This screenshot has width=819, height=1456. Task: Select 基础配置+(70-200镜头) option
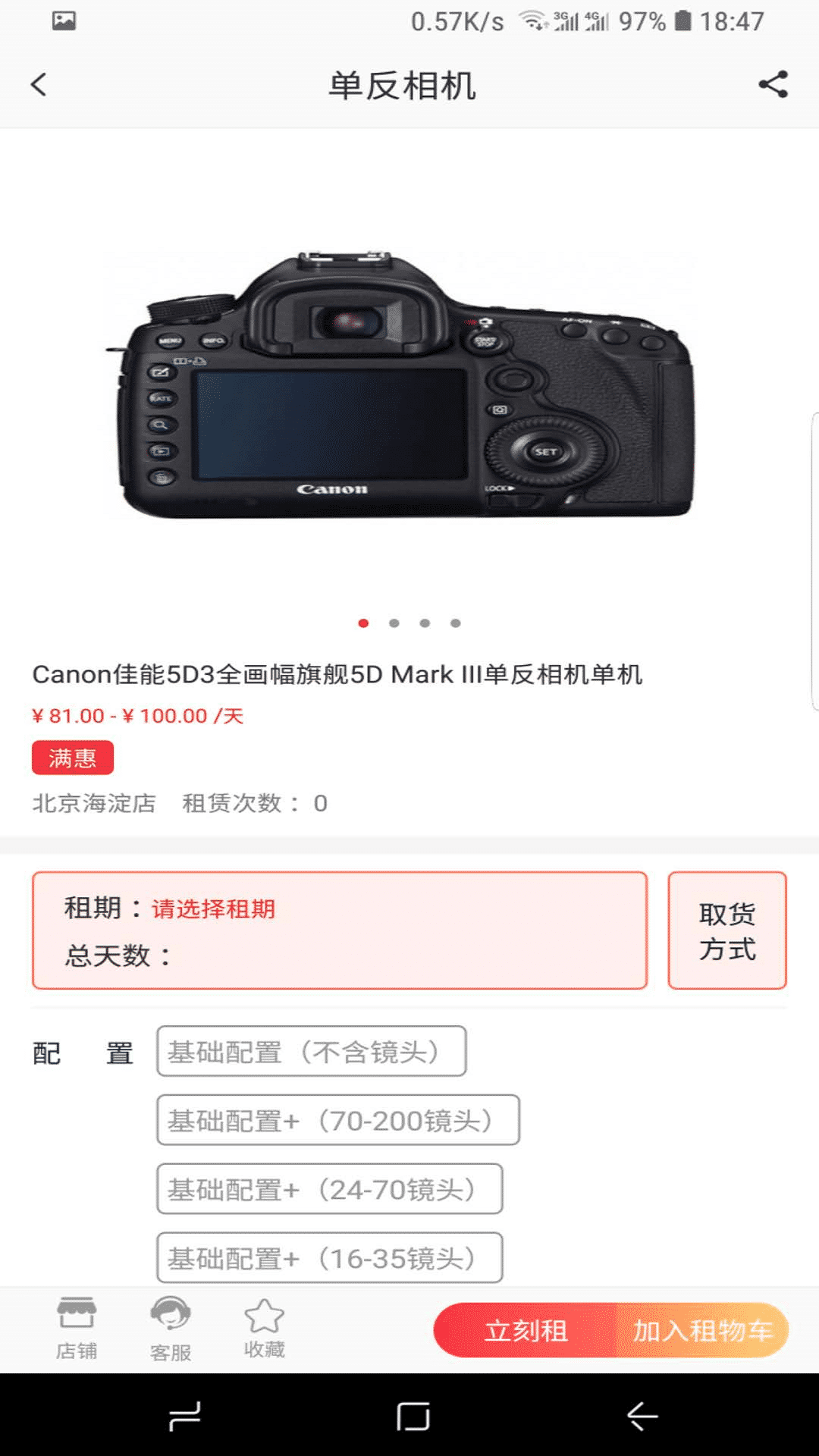point(337,1120)
